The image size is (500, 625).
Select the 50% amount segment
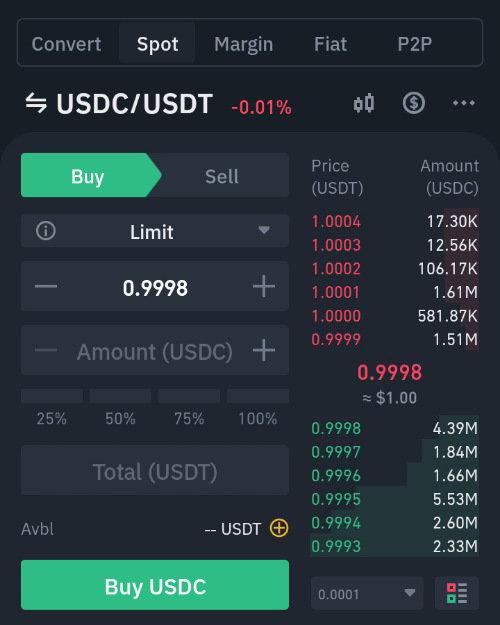(x=120, y=408)
